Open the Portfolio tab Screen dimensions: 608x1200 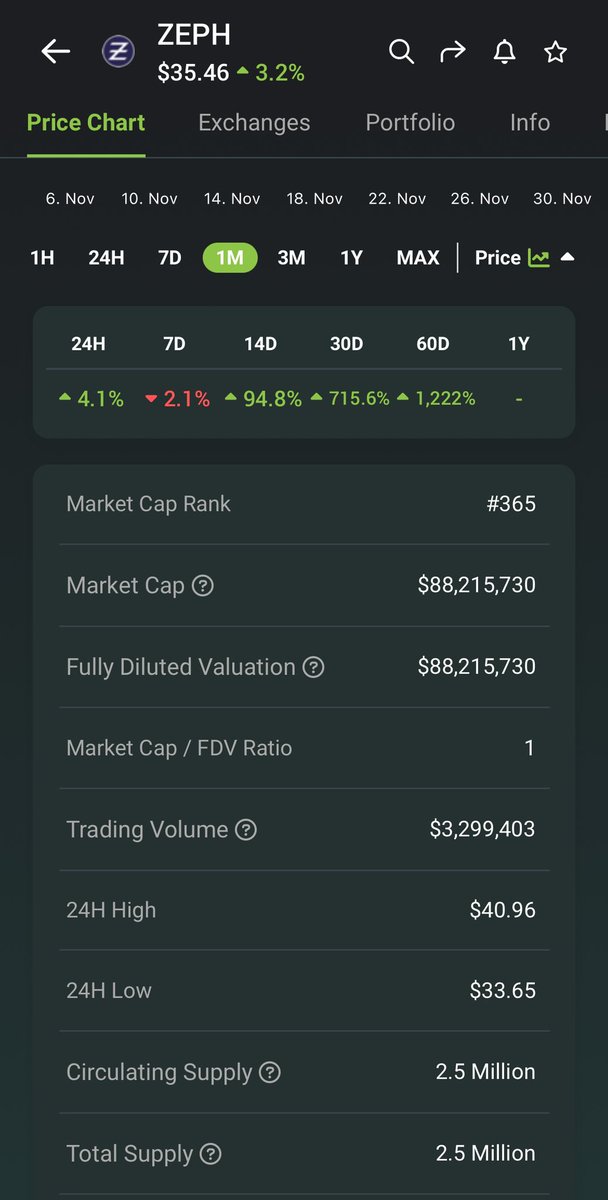410,123
